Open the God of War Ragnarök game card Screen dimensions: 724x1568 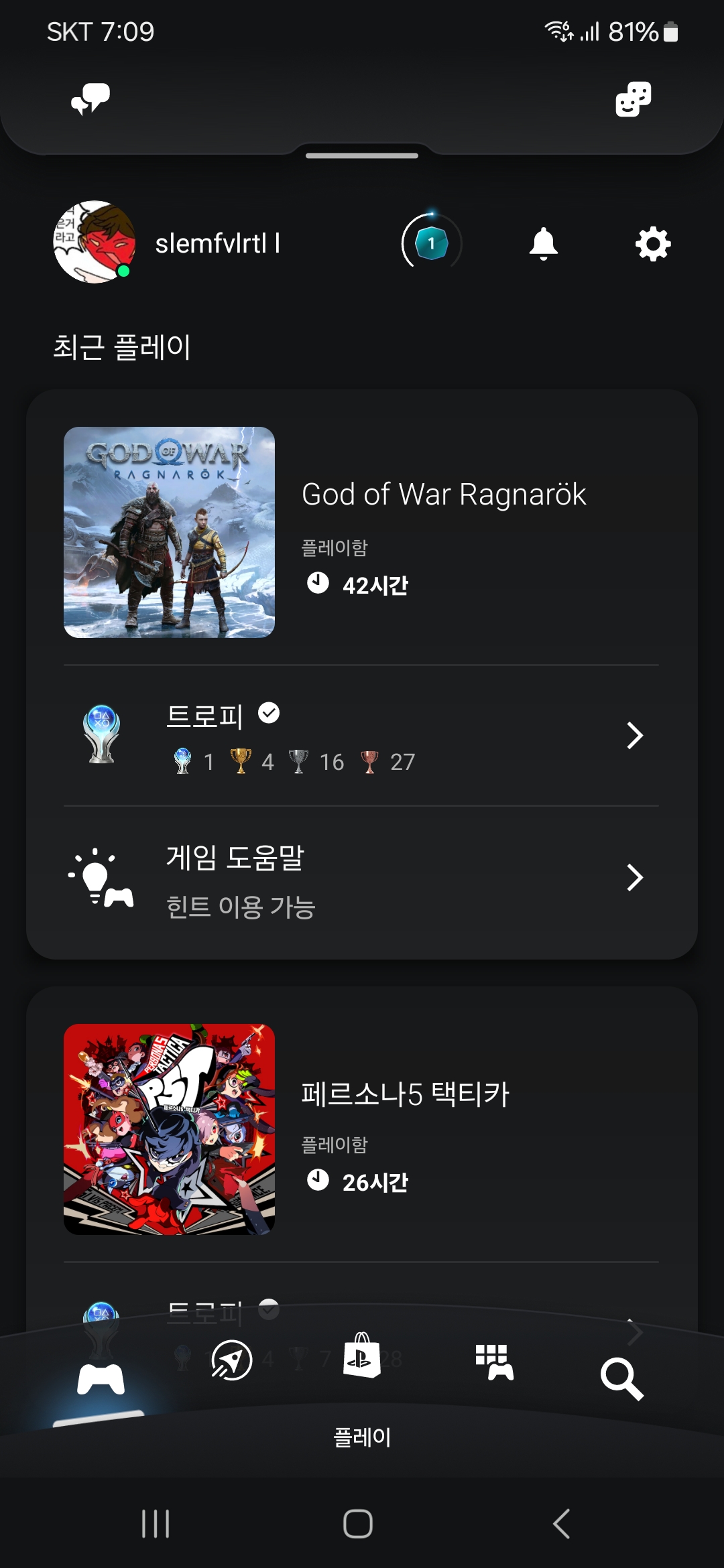point(361,532)
